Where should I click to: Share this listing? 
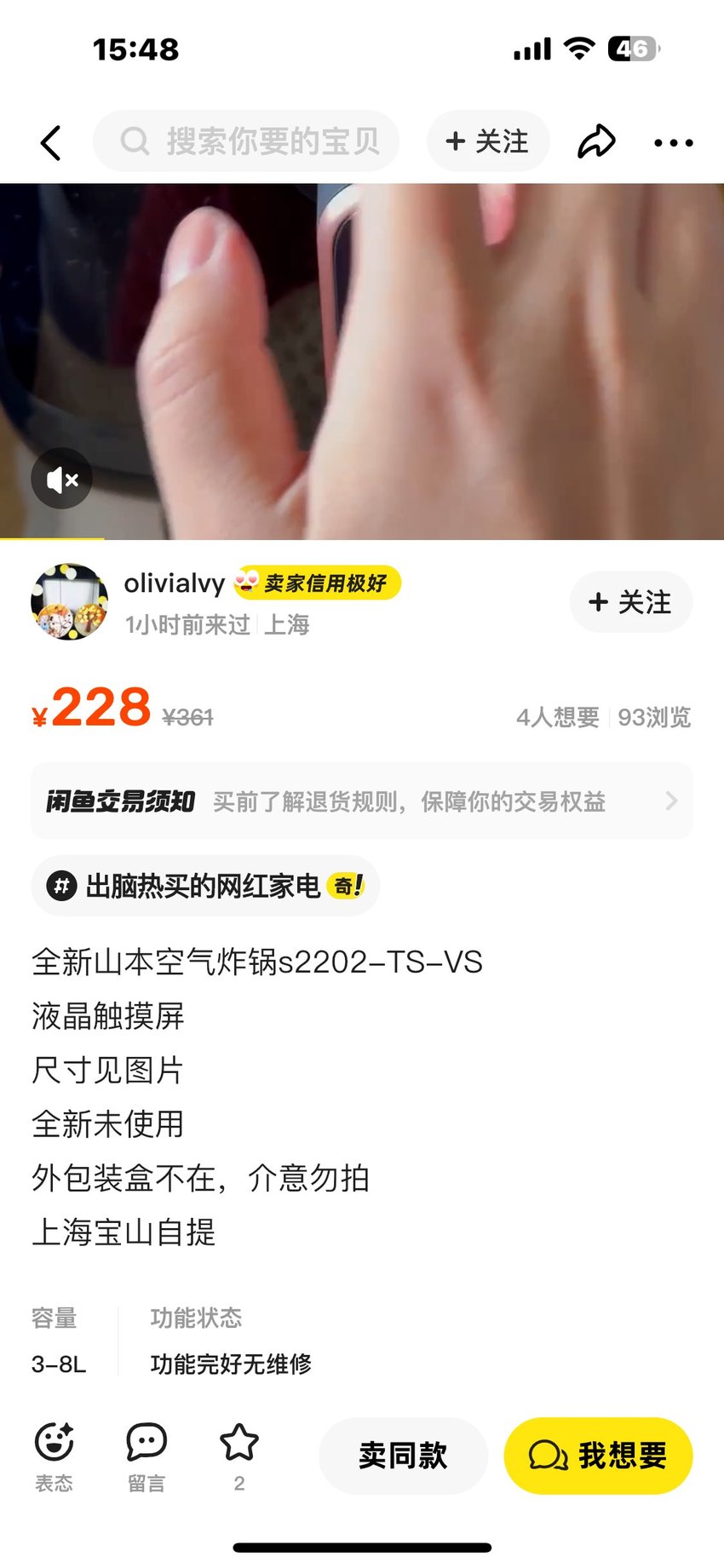click(x=596, y=141)
